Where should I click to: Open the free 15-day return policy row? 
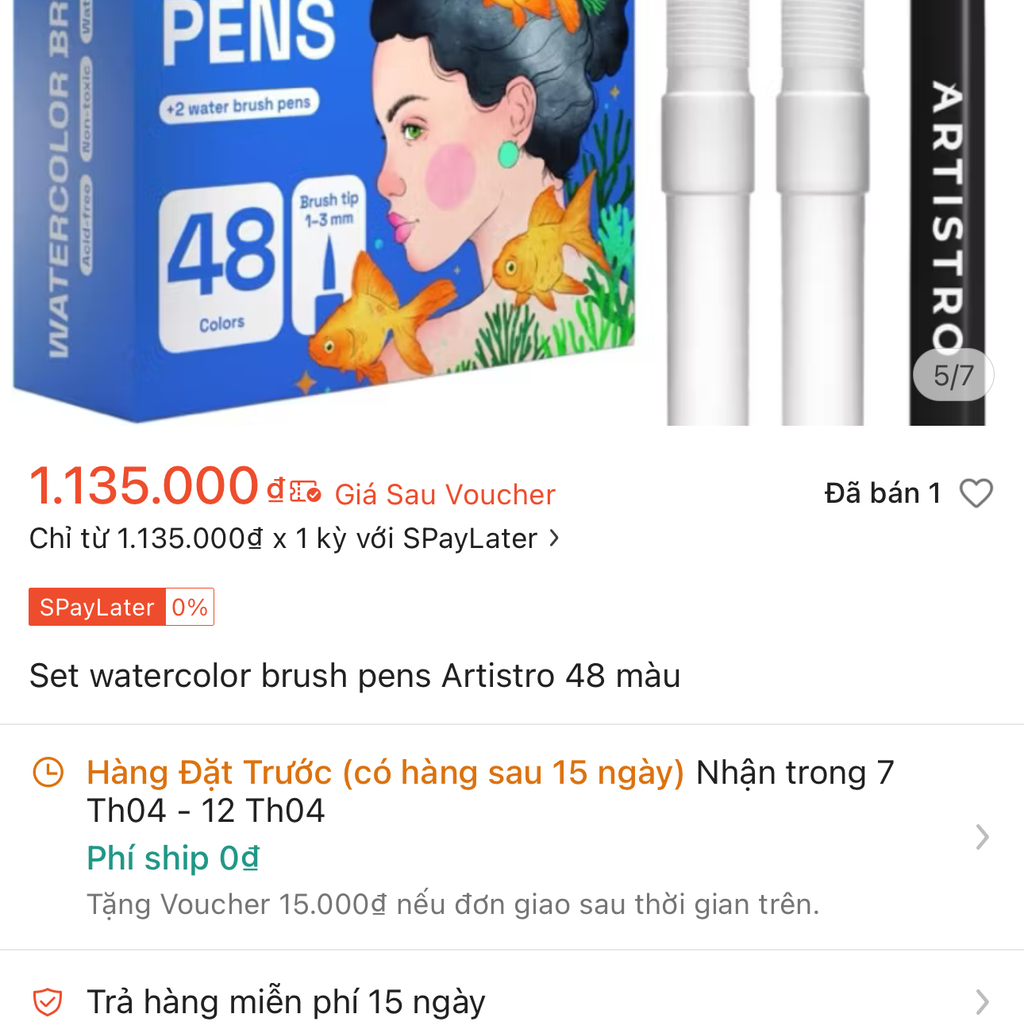(x=510, y=1001)
